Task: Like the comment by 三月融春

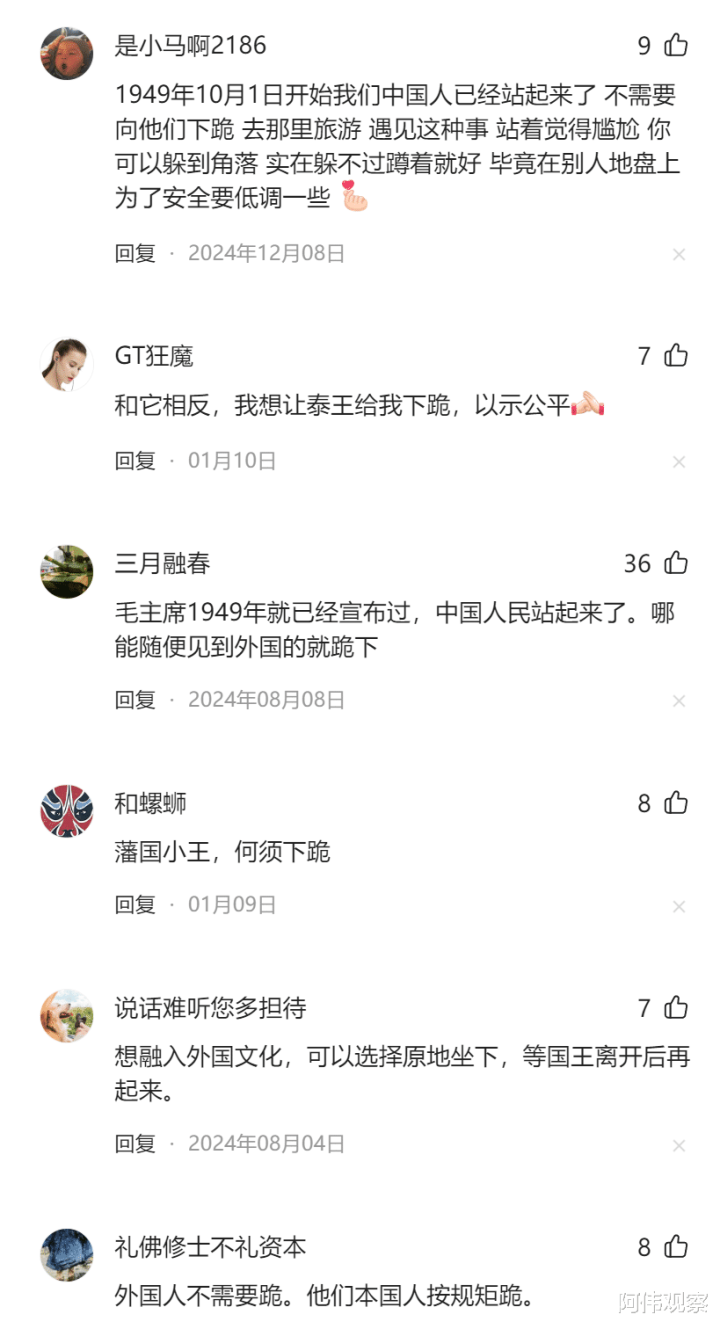Action: (x=677, y=563)
